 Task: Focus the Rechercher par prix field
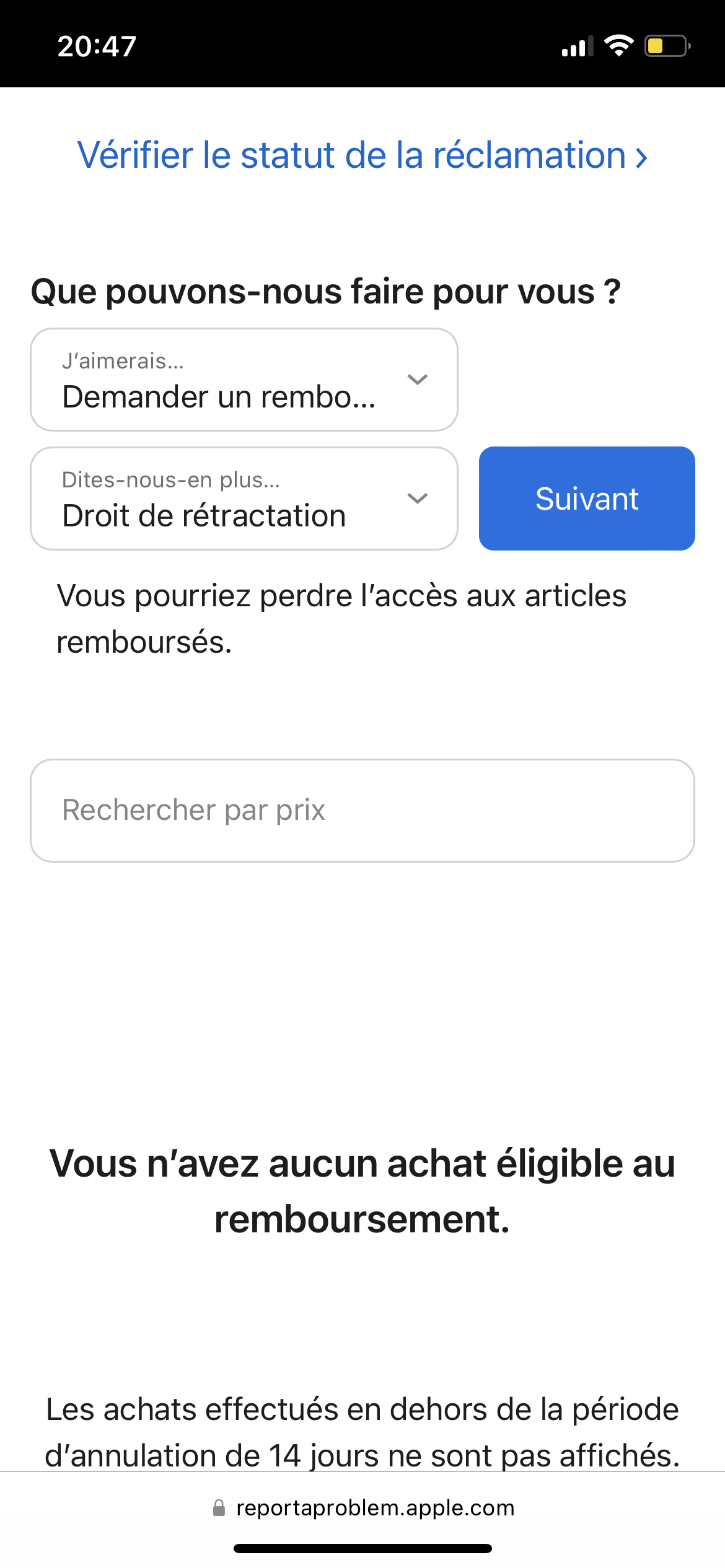(x=362, y=810)
